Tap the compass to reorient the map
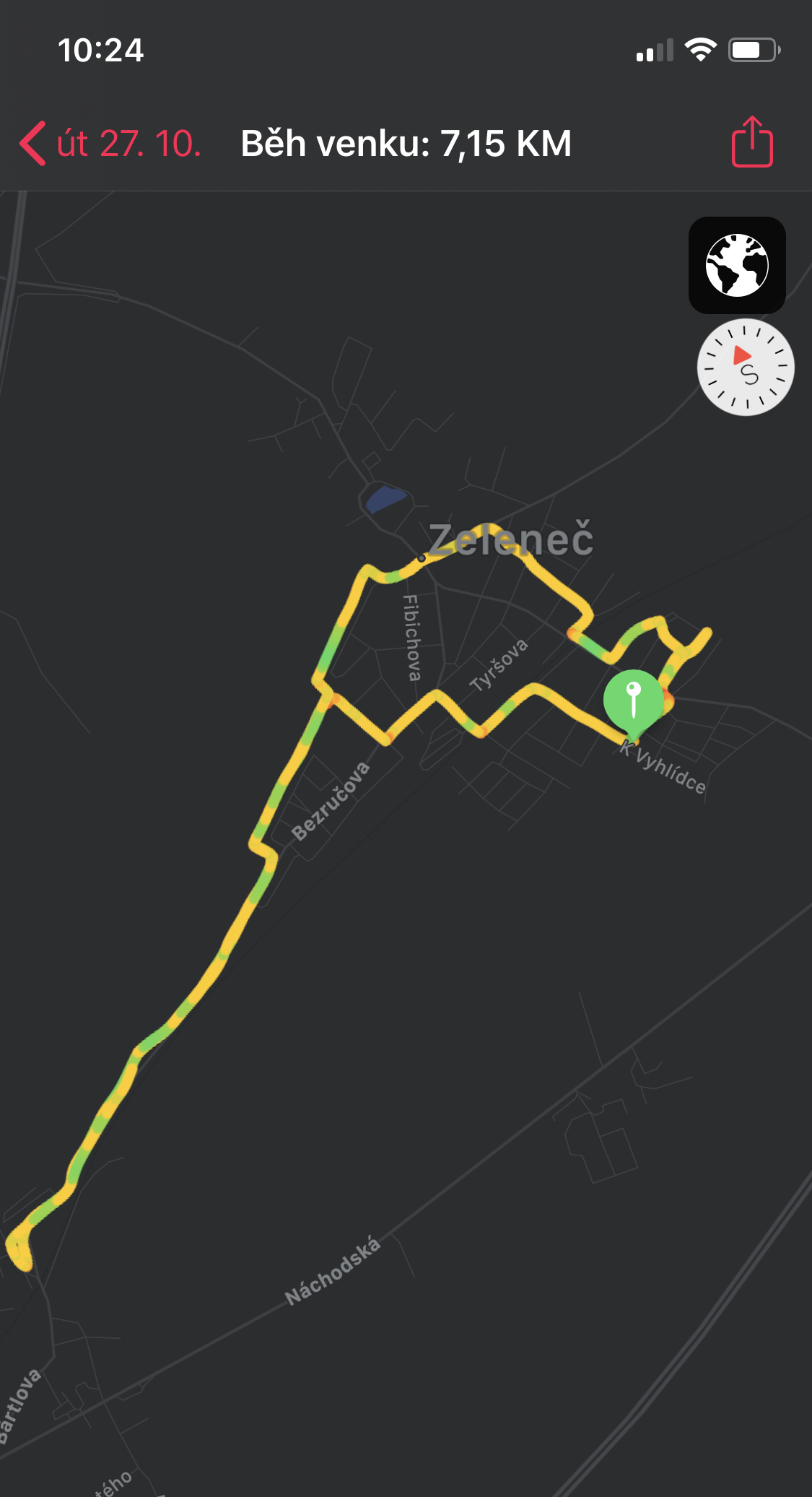This screenshot has width=812, height=1497. click(x=746, y=367)
